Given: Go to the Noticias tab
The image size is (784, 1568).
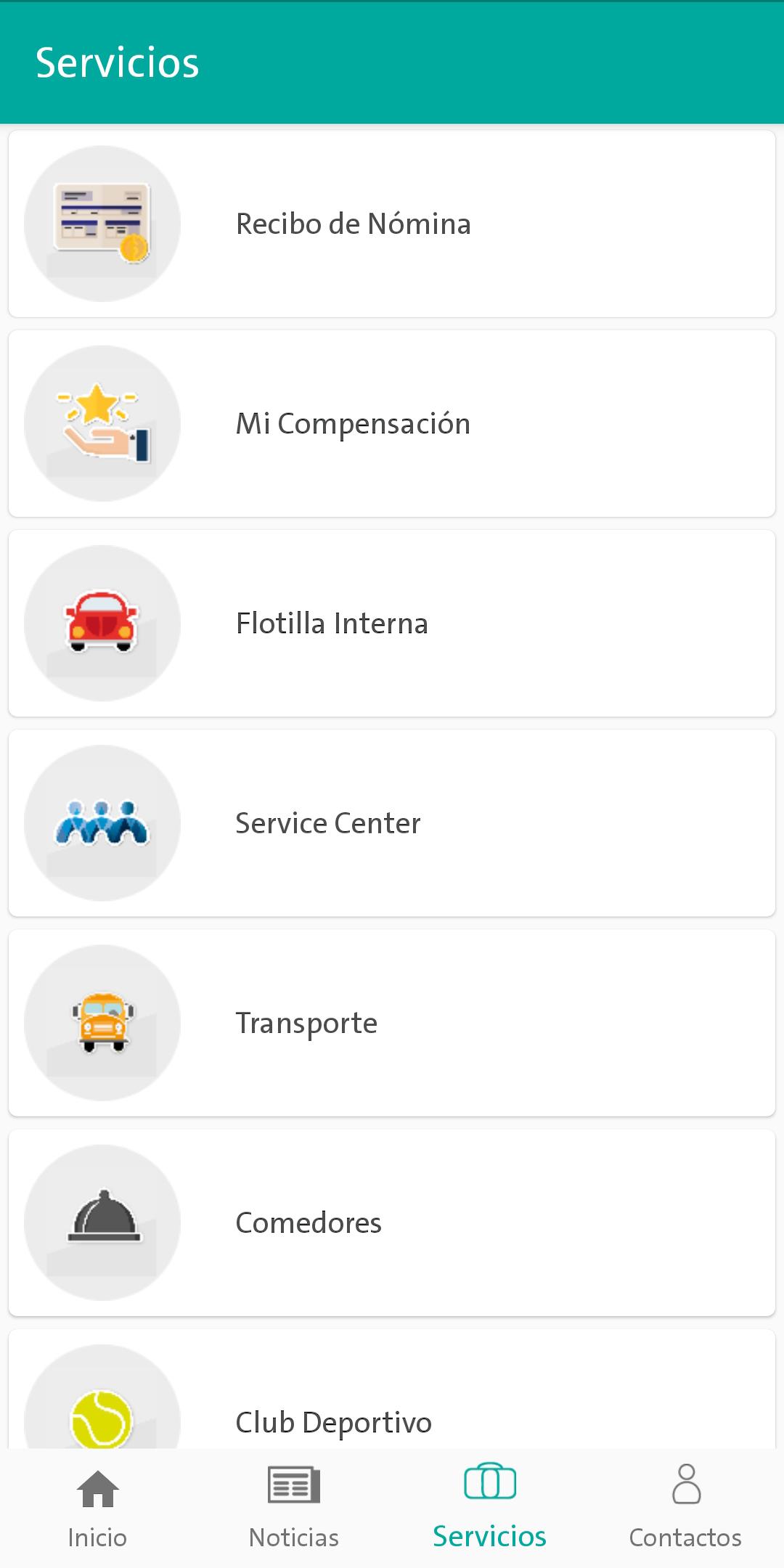Looking at the screenshot, I should 293,1507.
